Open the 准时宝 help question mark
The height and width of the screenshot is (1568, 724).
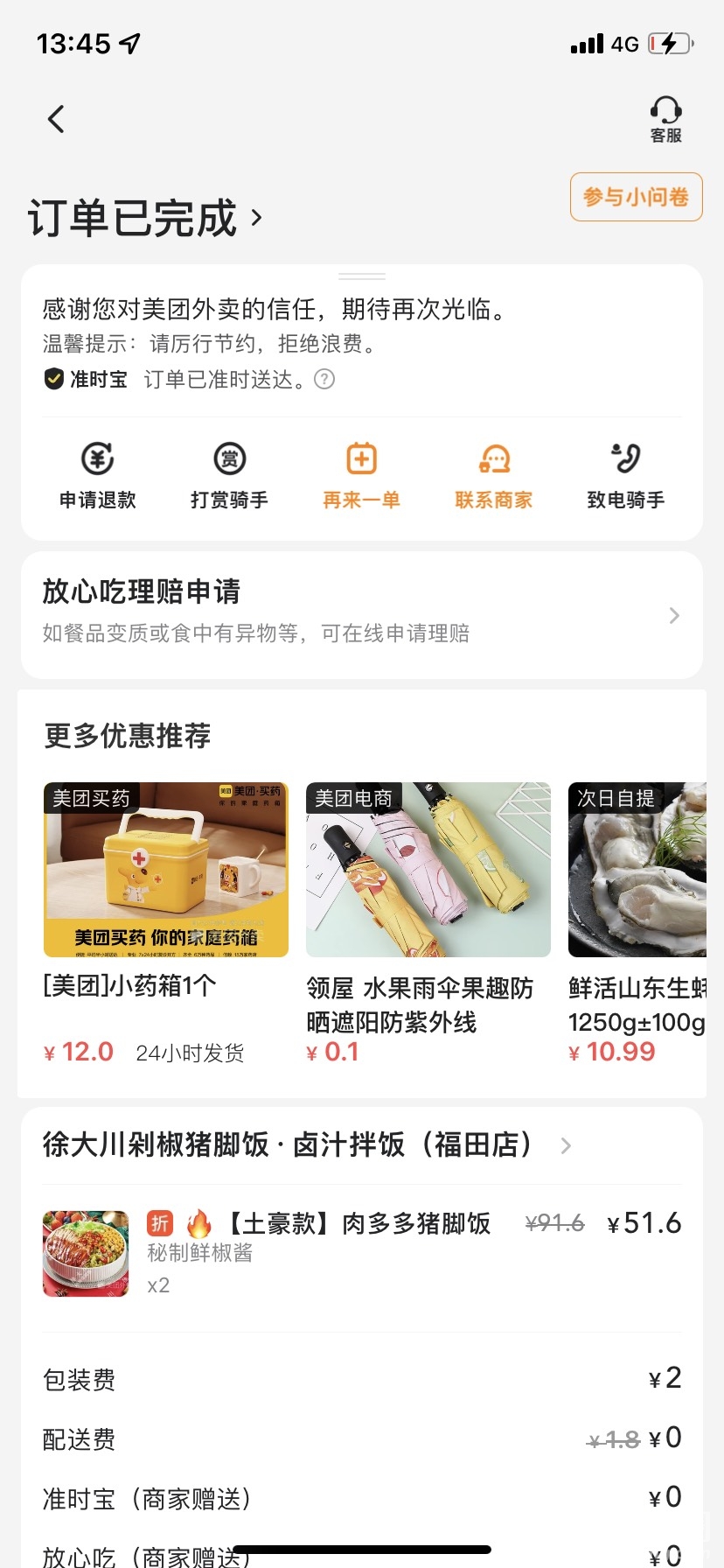click(324, 379)
